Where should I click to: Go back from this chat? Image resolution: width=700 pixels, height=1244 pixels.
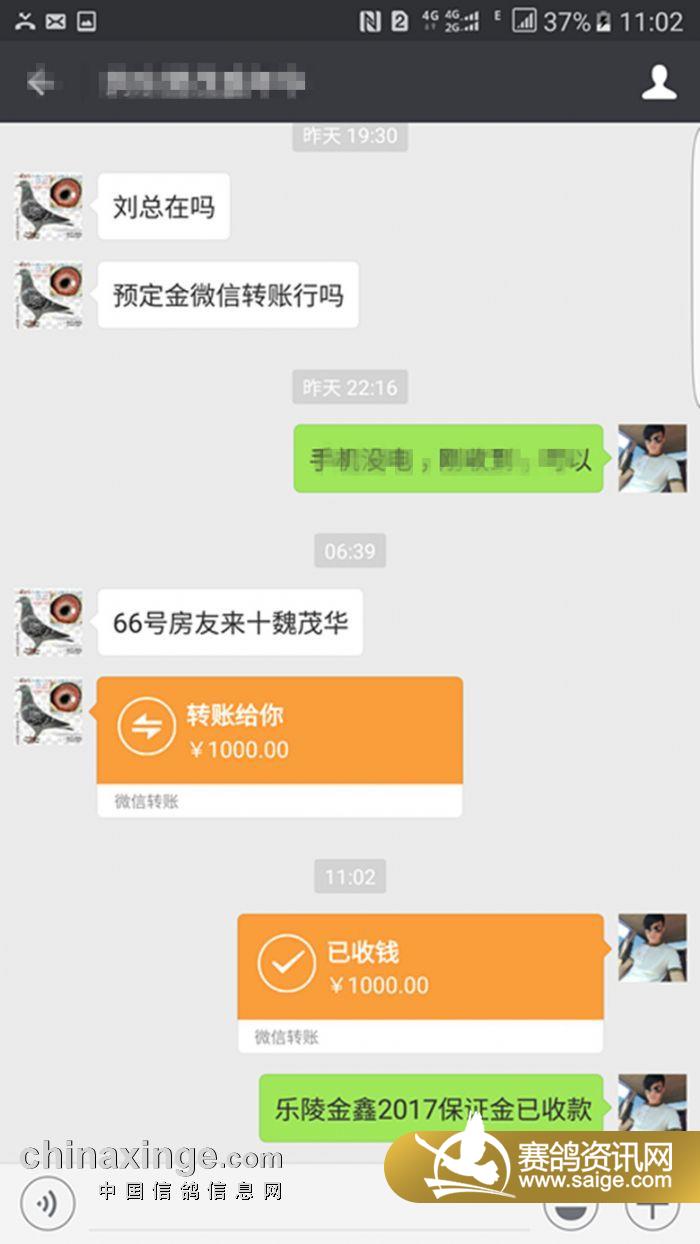pos(40,82)
